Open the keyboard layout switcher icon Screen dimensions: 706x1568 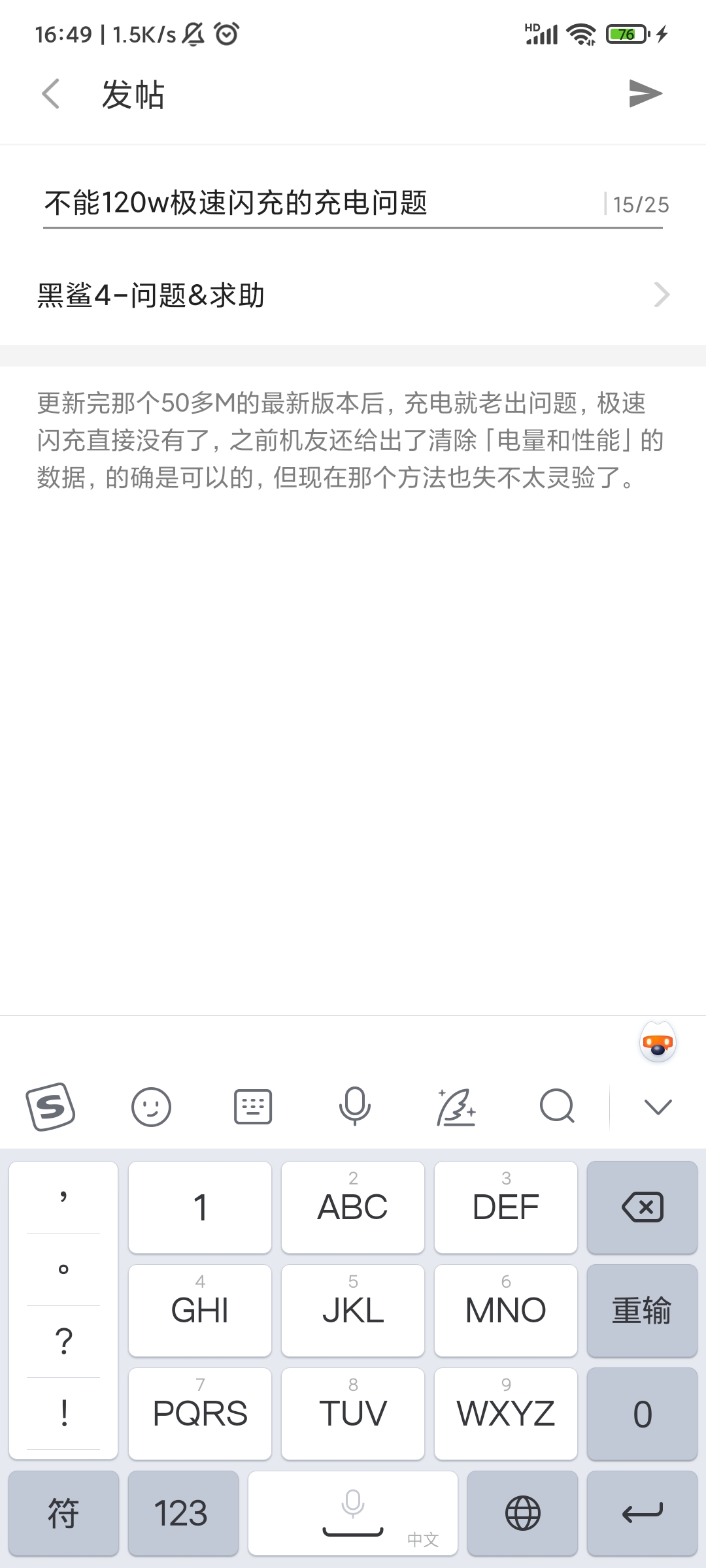point(253,1106)
